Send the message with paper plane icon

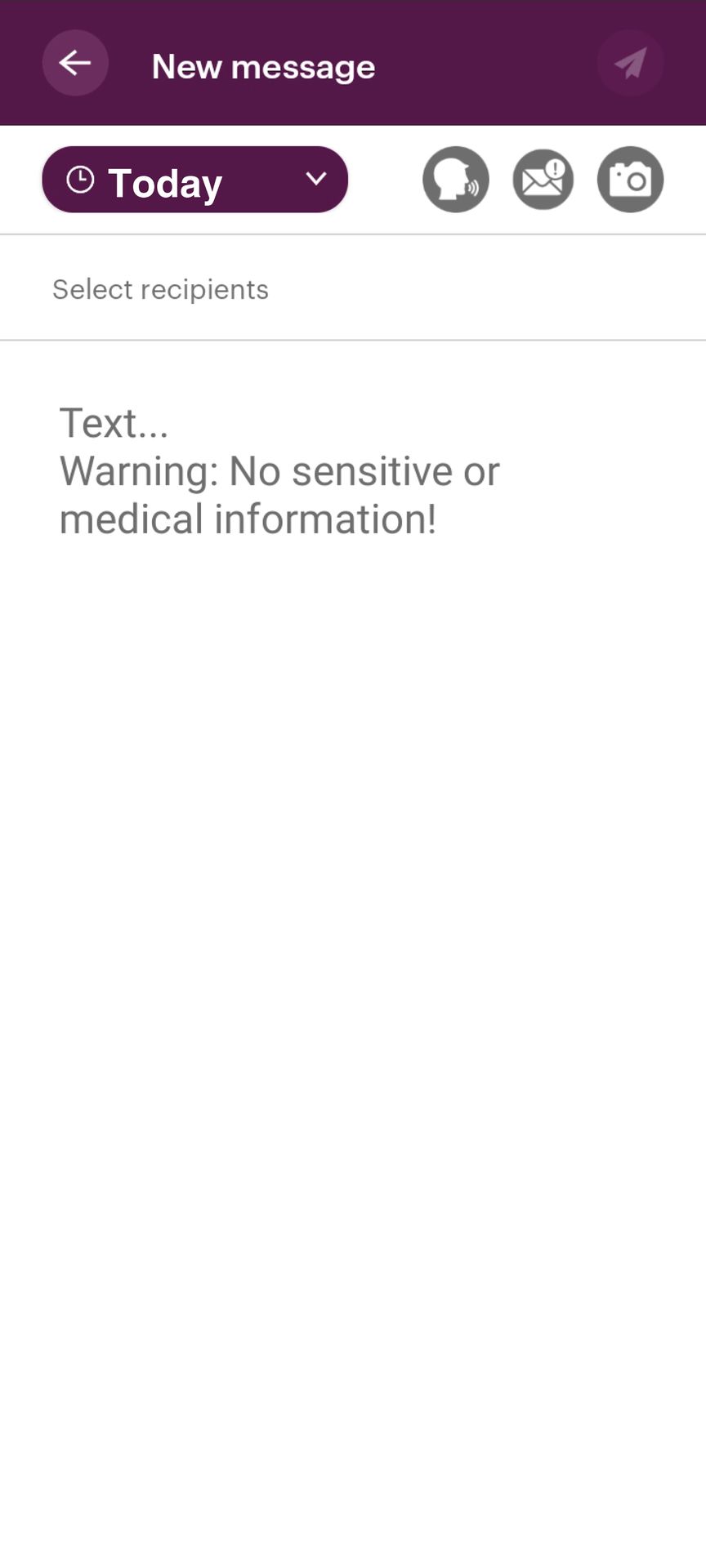[x=630, y=64]
